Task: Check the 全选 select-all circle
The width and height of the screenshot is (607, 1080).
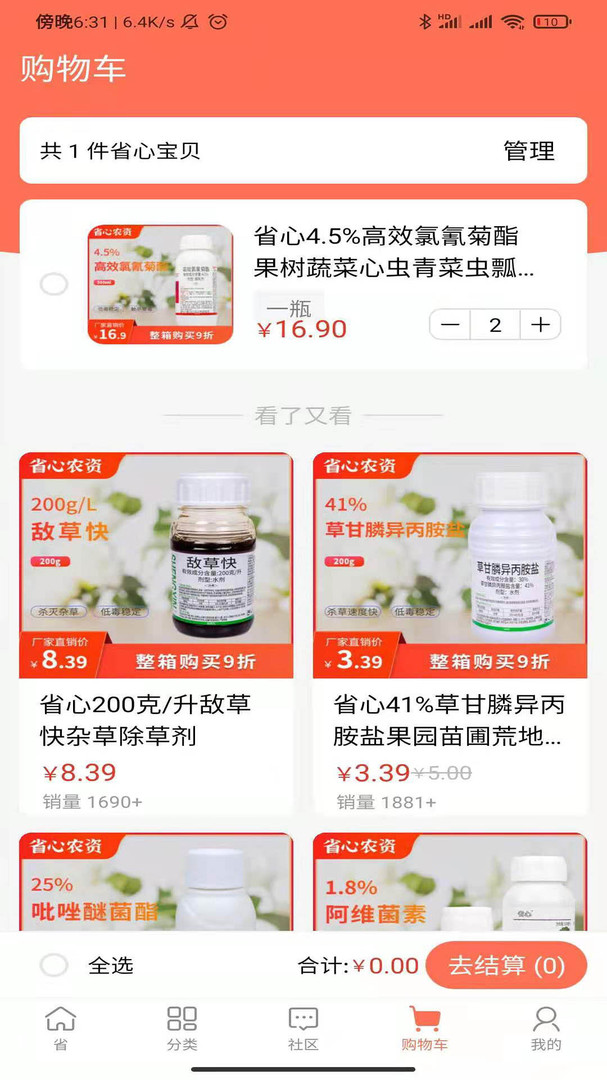Action: click(54, 965)
